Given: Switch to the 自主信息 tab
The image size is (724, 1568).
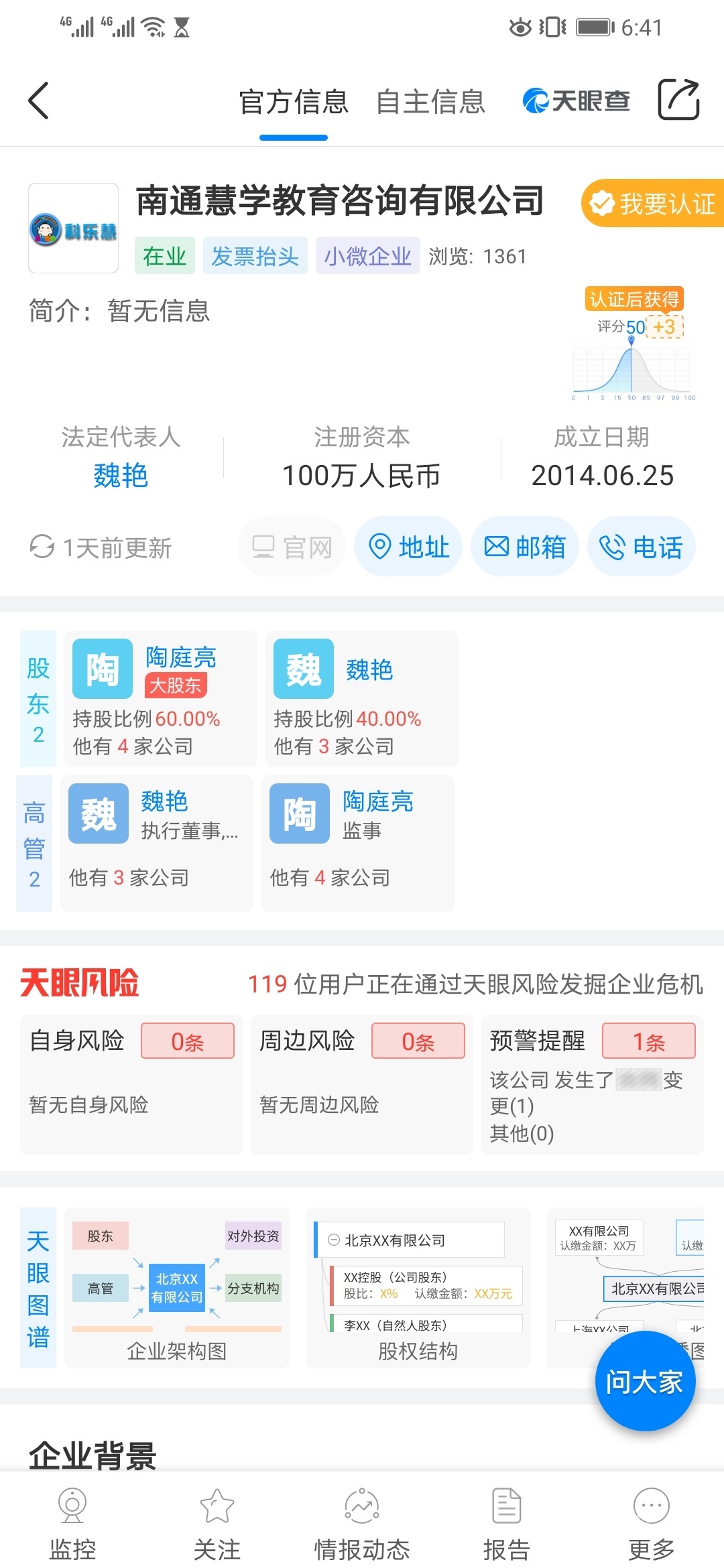Looking at the screenshot, I should click(430, 102).
